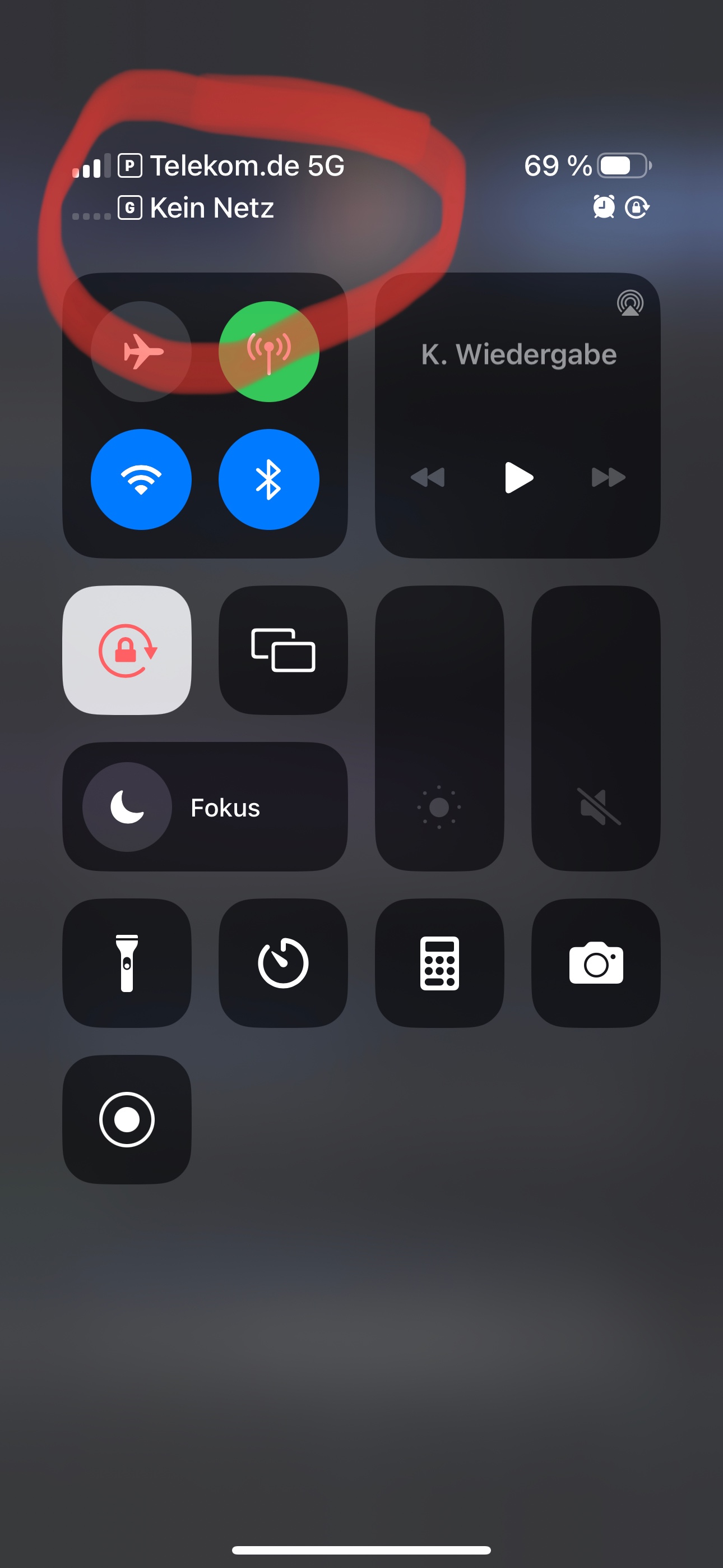Disable Wi-Fi
The image size is (723, 1568).
tap(141, 479)
